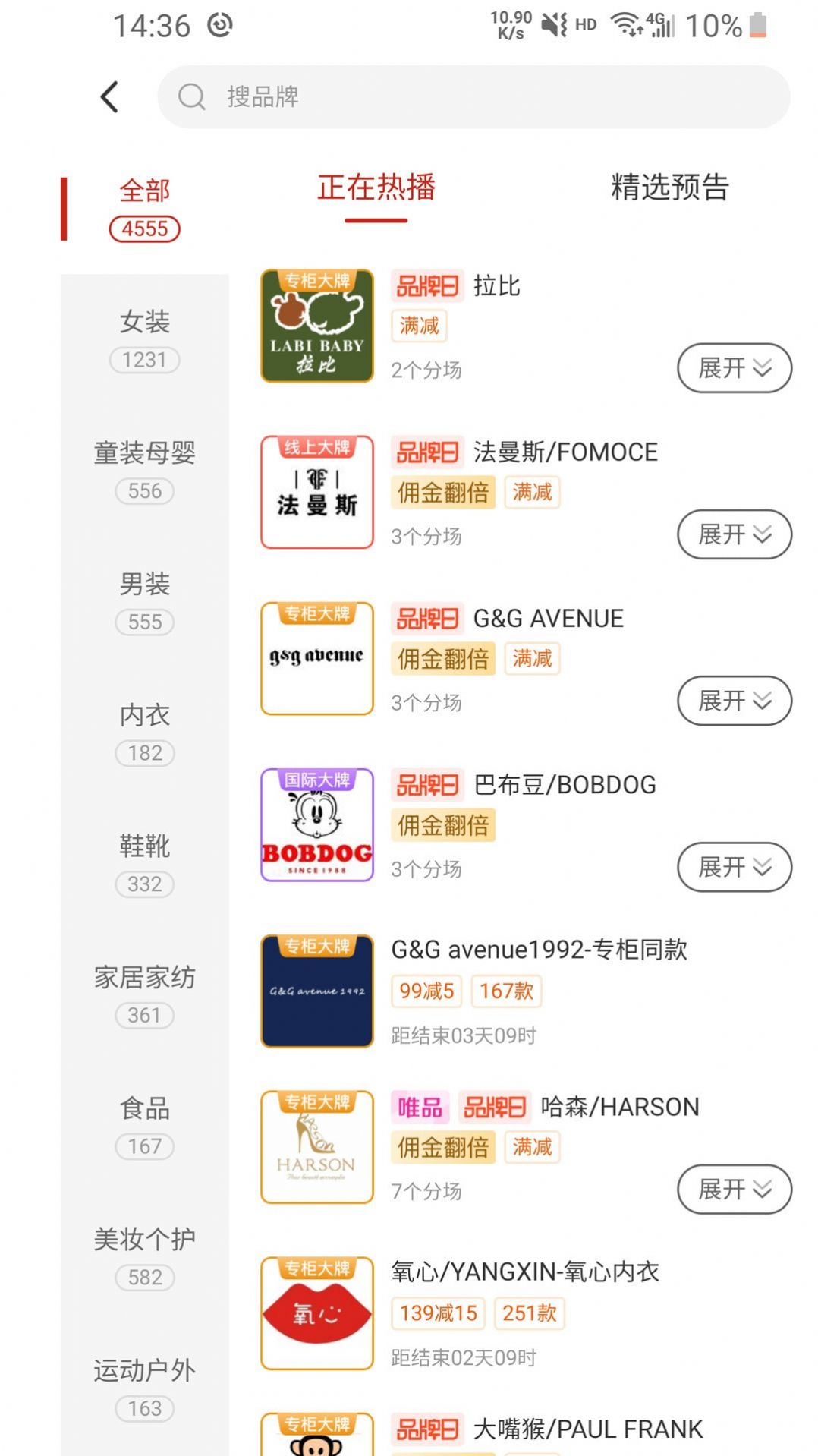Tap the back arrow at top left

click(x=107, y=97)
